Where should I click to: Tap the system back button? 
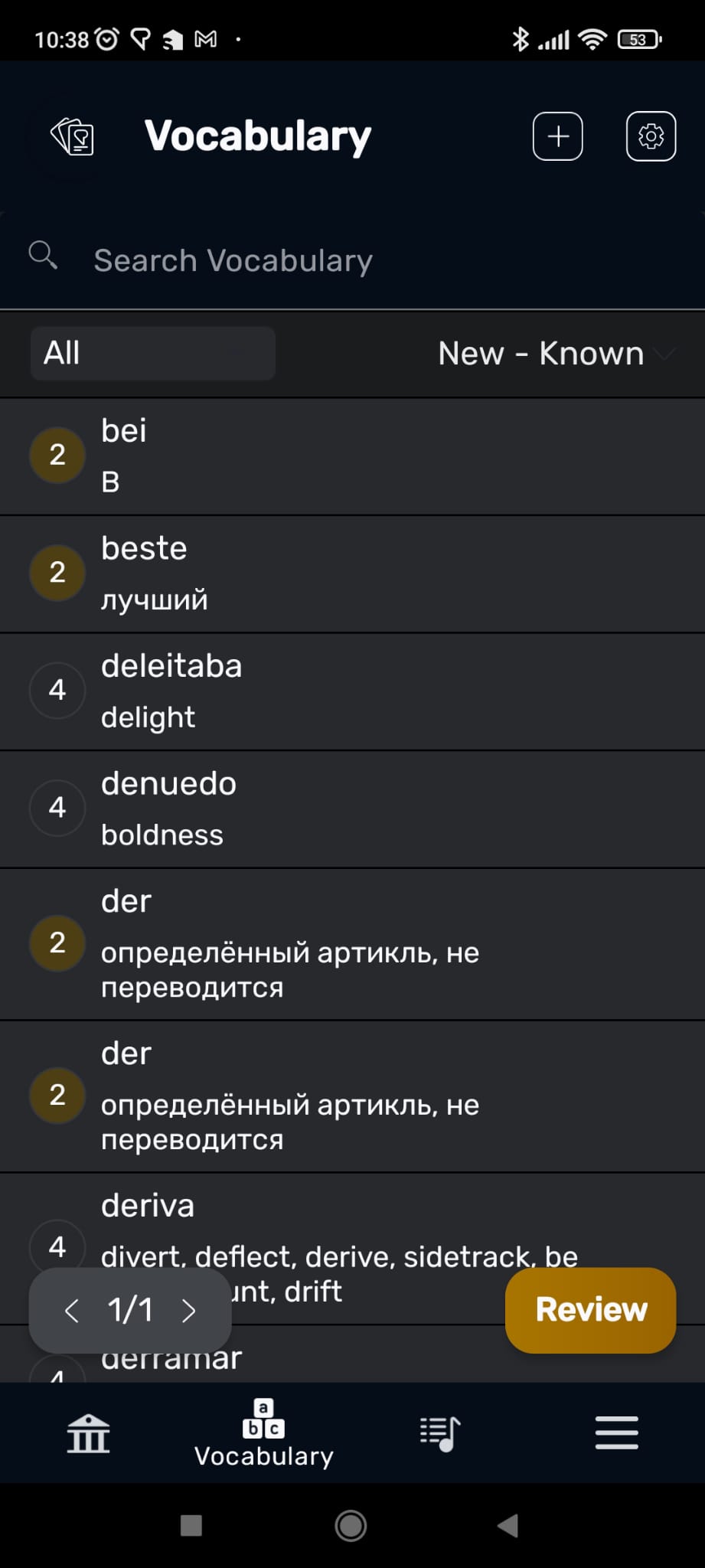pyautogui.click(x=508, y=1525)
